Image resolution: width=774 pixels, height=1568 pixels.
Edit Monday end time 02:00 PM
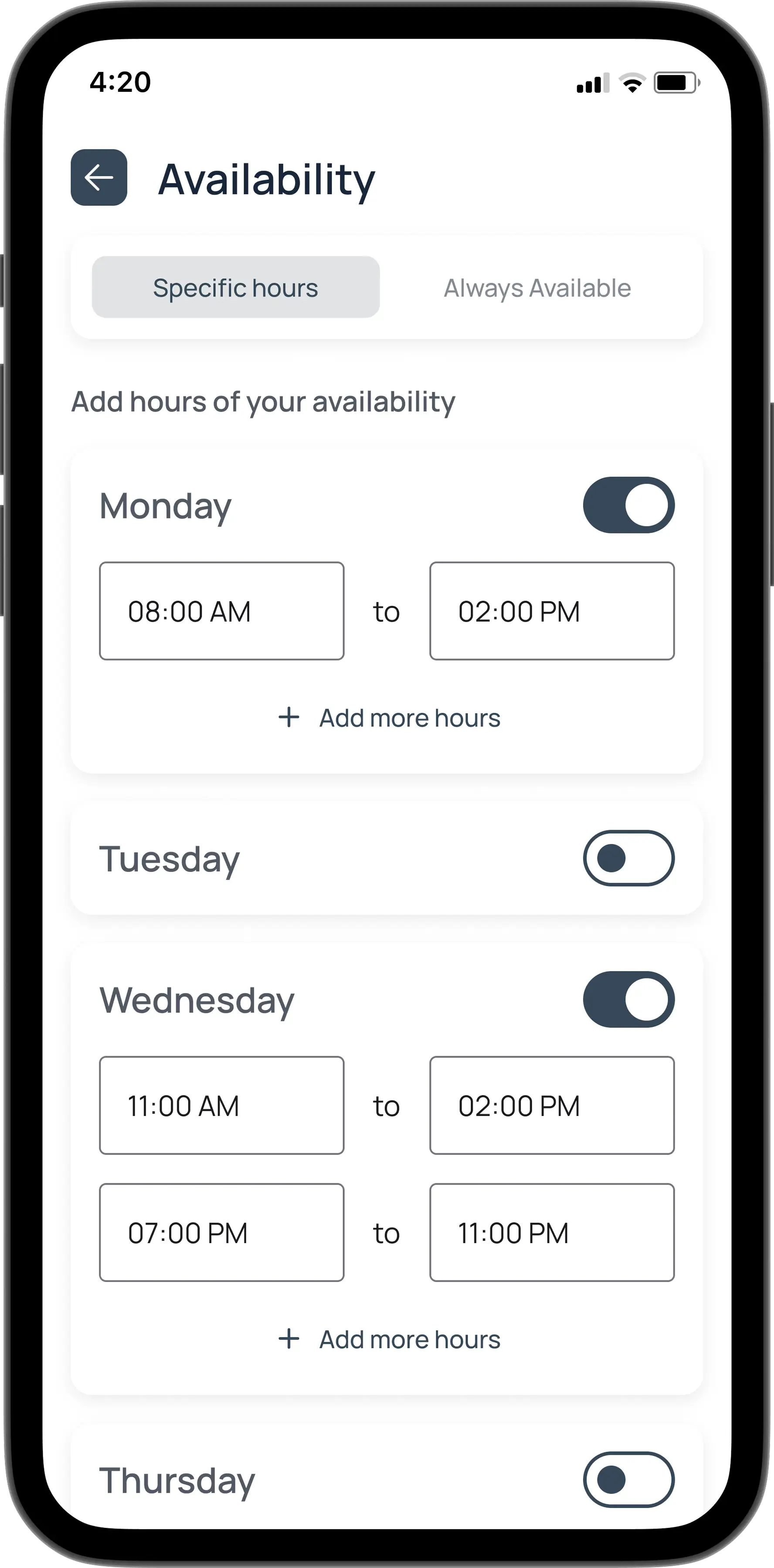(552, 611)
